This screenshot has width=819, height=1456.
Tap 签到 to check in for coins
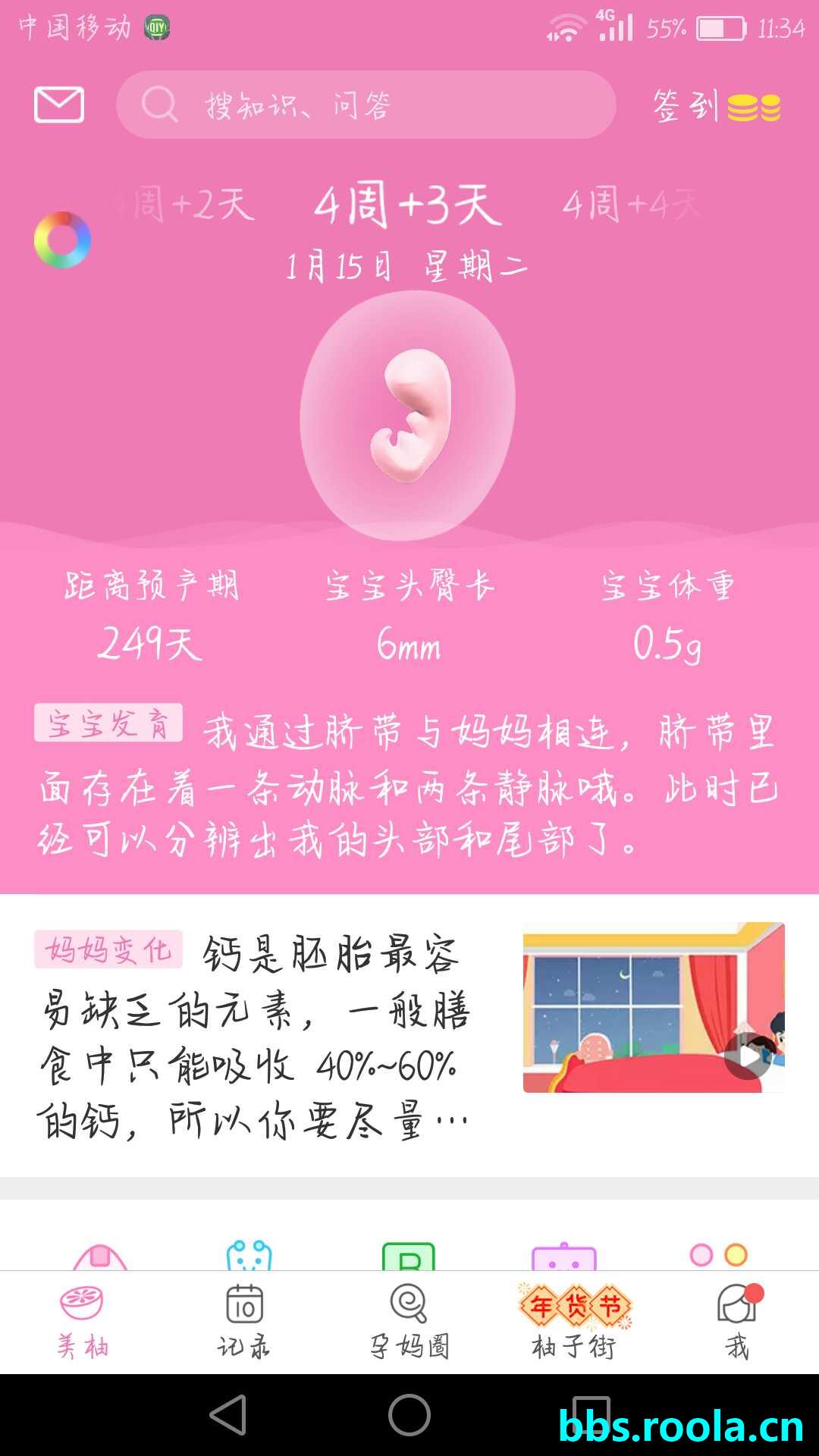pos(716,106)
